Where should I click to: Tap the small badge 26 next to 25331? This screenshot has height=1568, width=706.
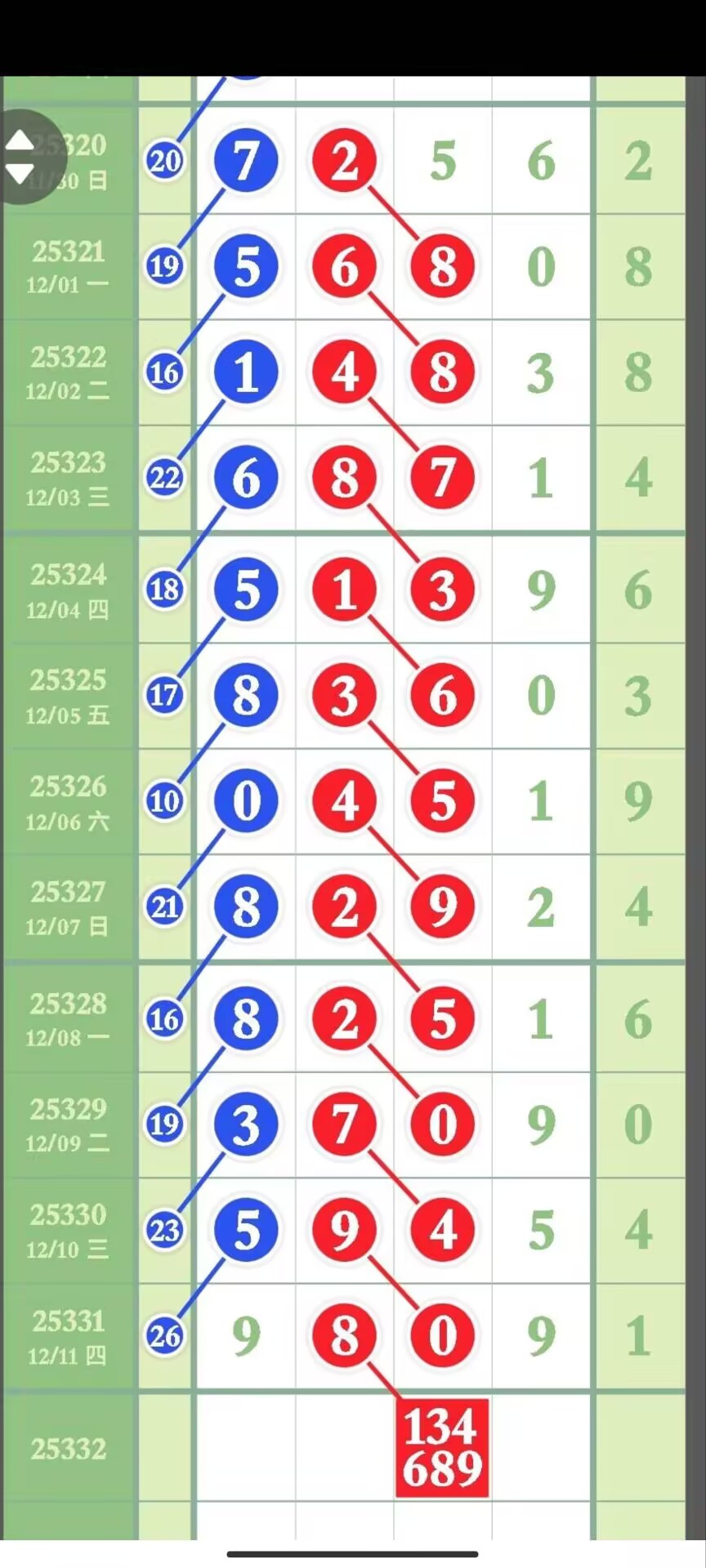(x=165, y=1335)
